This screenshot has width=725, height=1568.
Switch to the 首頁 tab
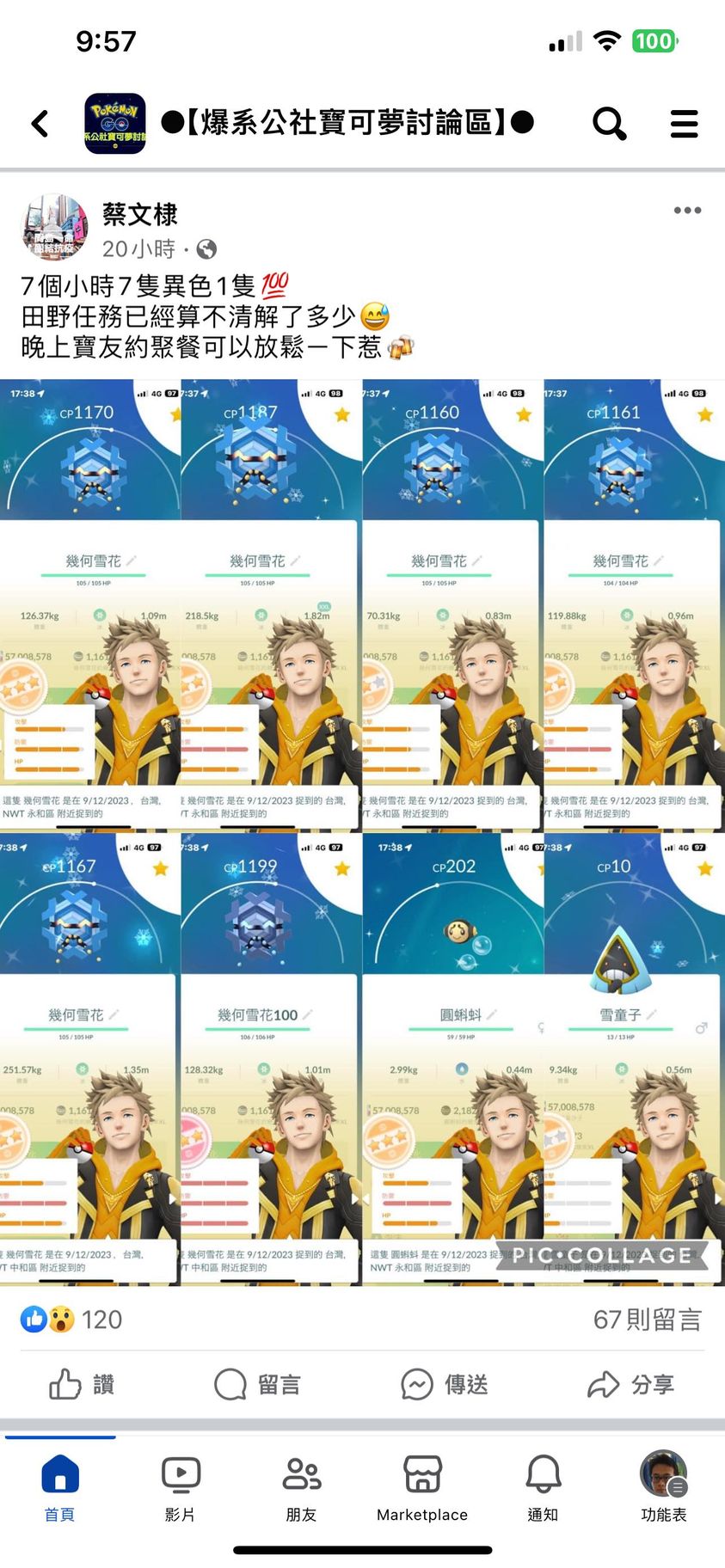60,1489
